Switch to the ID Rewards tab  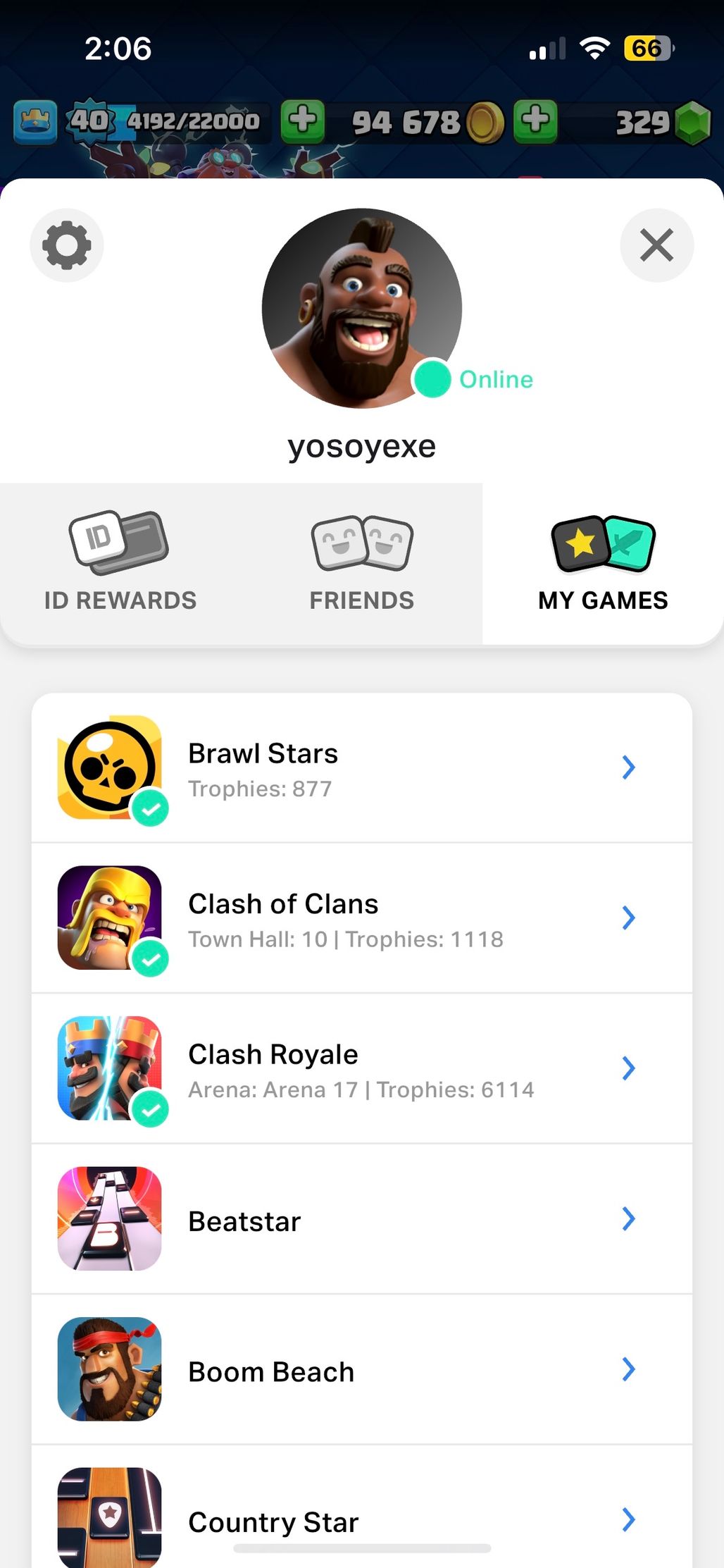pos(120,563)
